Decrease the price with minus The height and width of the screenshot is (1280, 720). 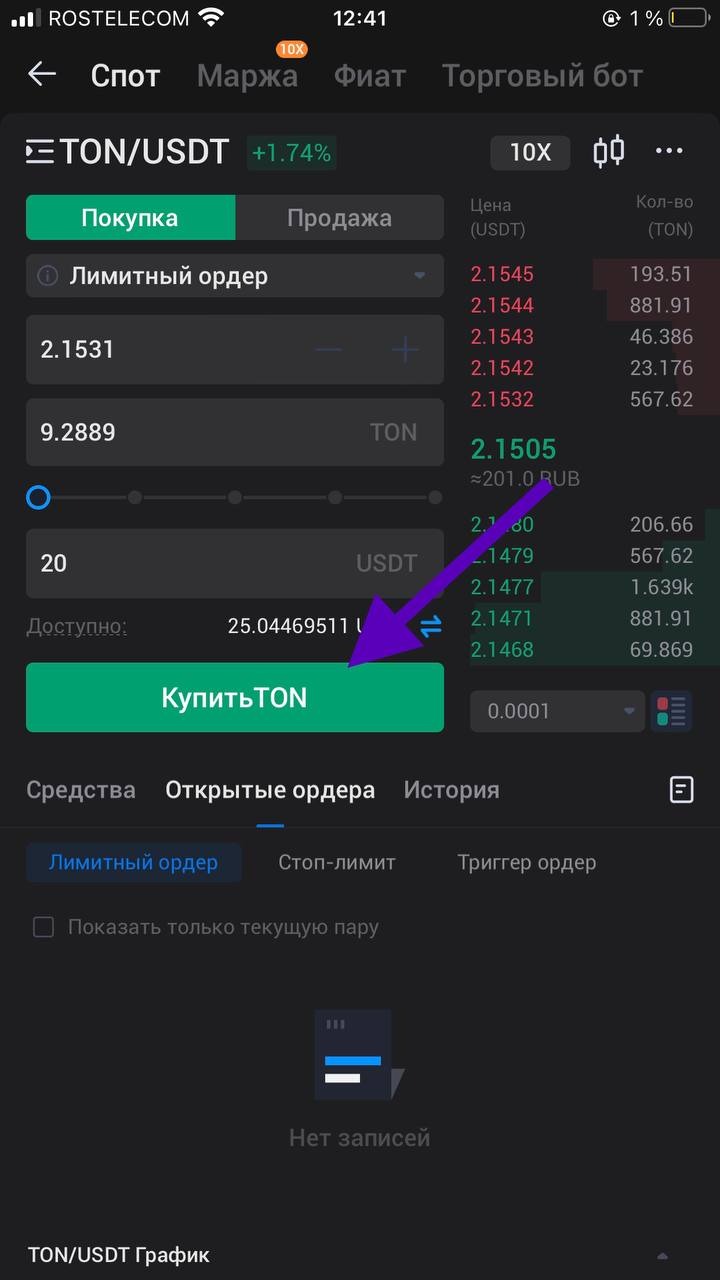(x=328, y=349)
